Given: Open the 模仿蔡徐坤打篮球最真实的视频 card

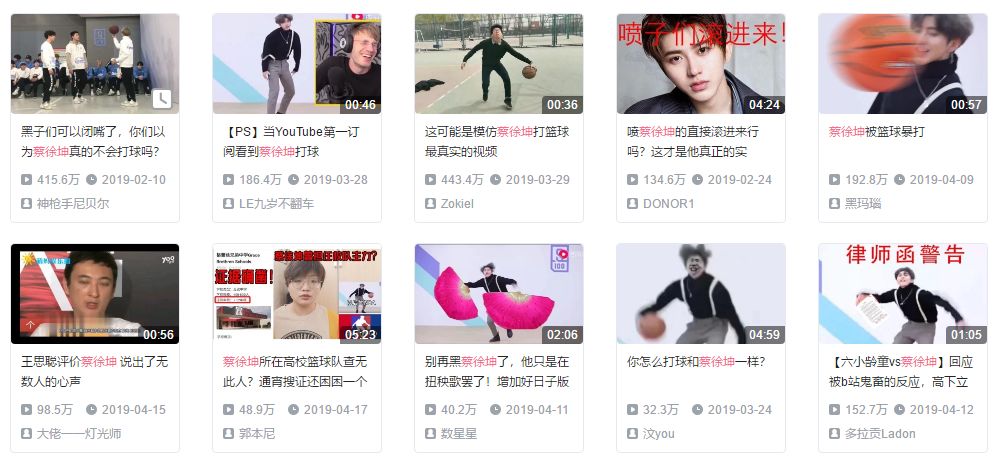Looking at the screenshot, I should [x=499, y=64].
